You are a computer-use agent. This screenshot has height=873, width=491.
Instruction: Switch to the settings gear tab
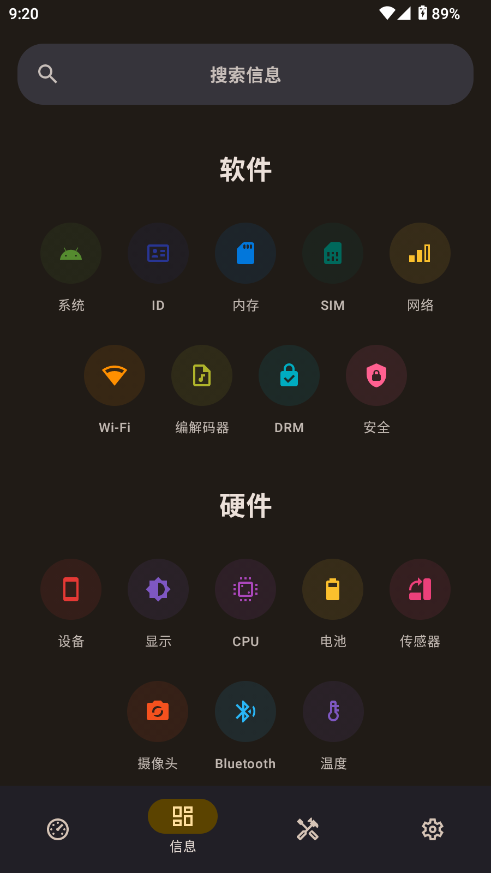point(433,829)
